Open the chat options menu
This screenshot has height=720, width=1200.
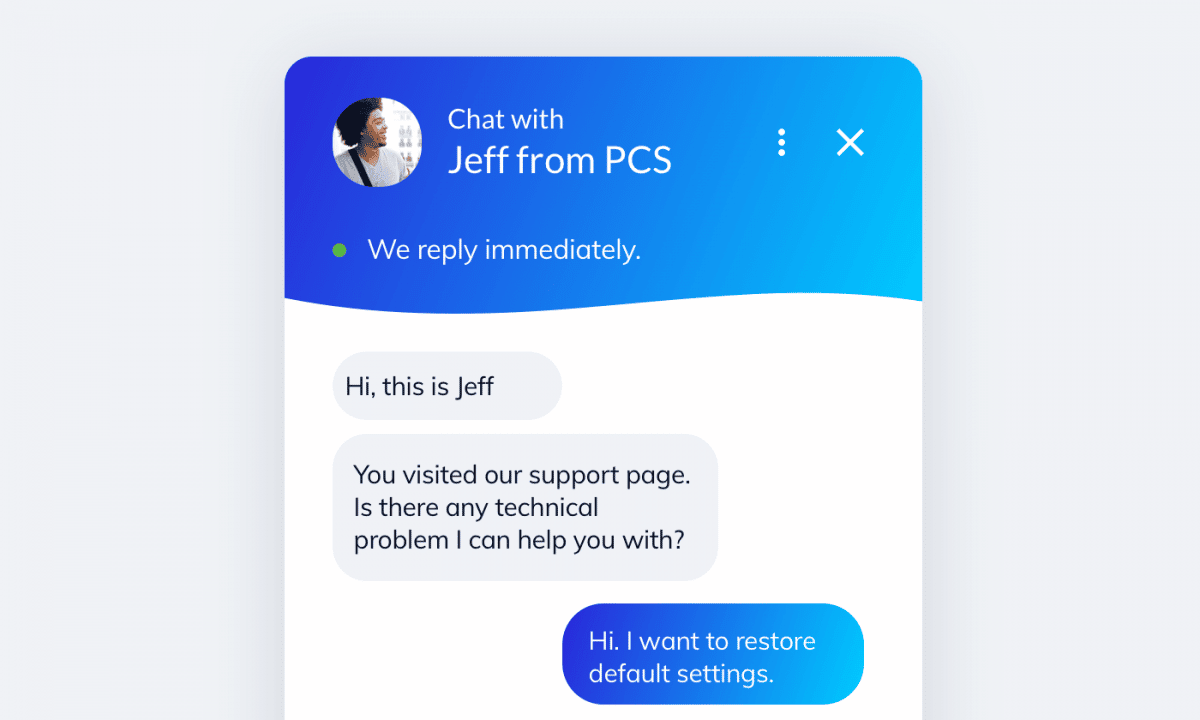781,142
